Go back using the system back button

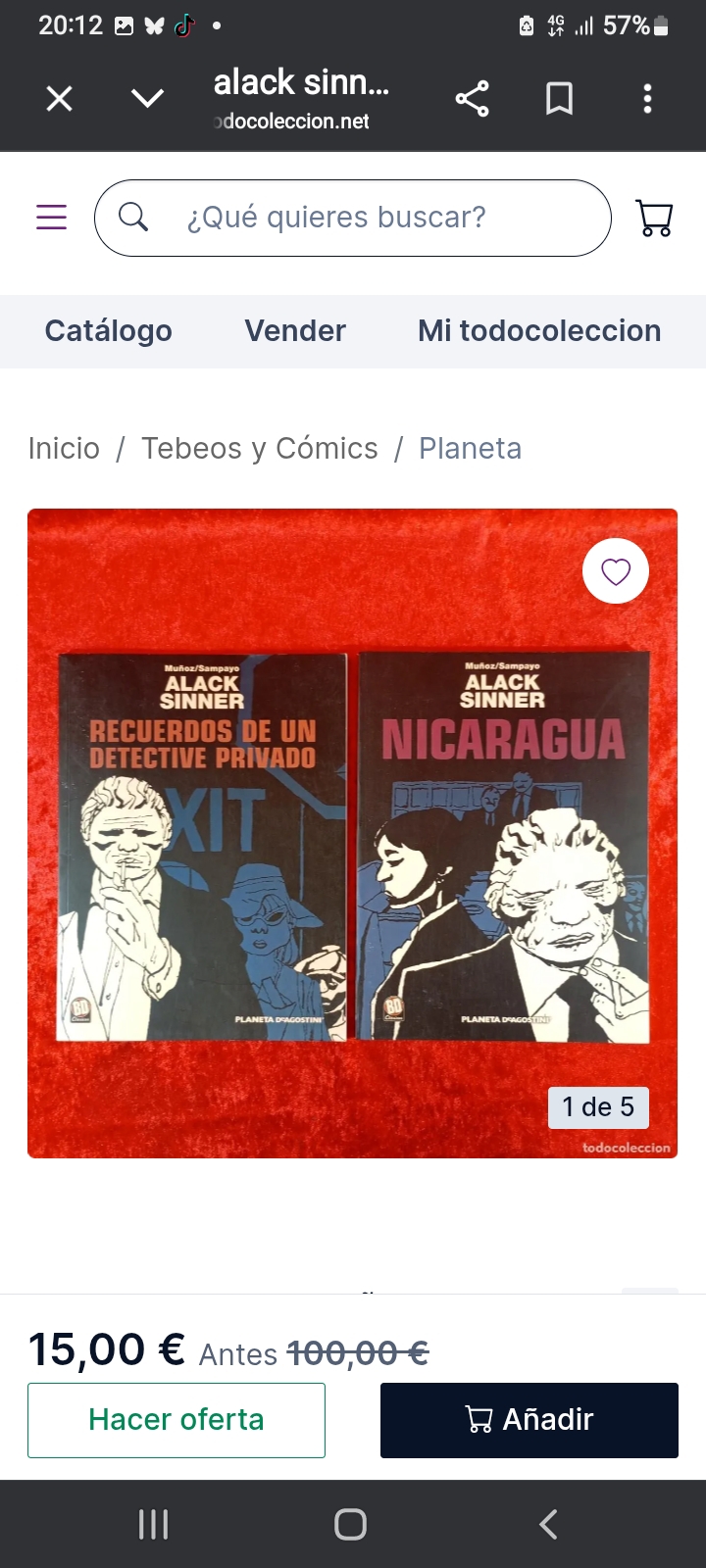coord(548,1524)
